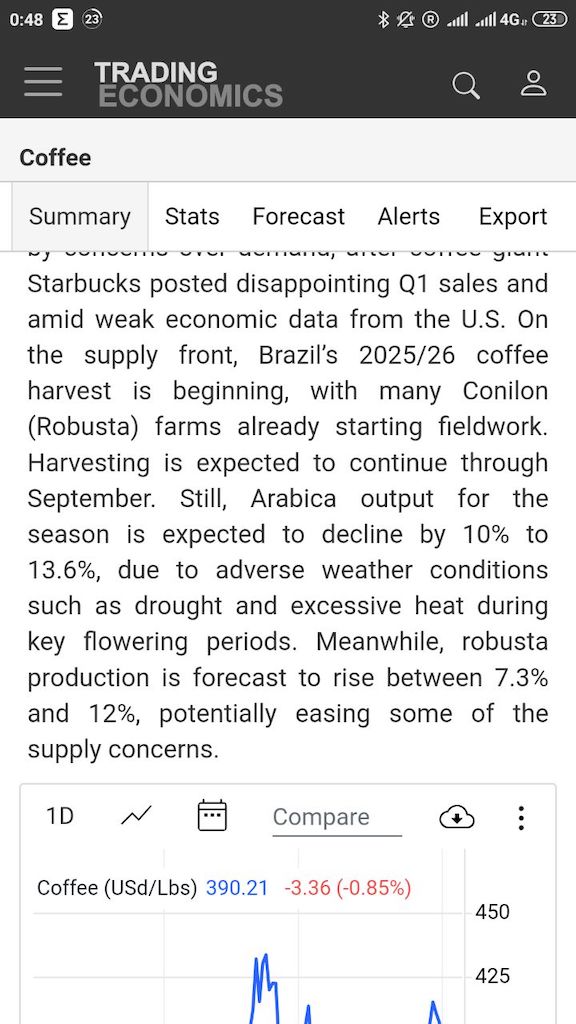Tap the Trading Economics logo
Viewport: 576px width, 1024px height.
click(x=189, y=85)
